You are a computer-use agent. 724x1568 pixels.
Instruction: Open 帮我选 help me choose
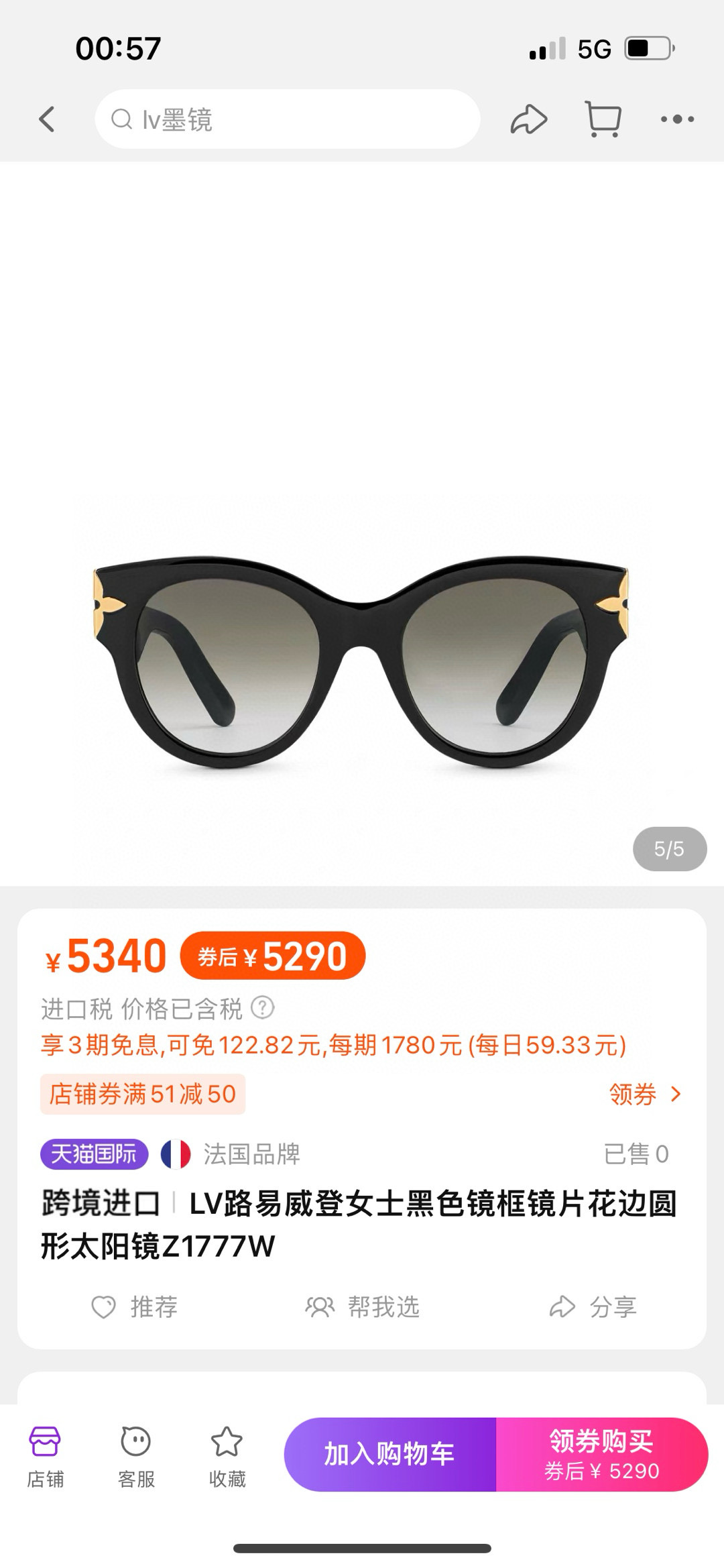363,1306
